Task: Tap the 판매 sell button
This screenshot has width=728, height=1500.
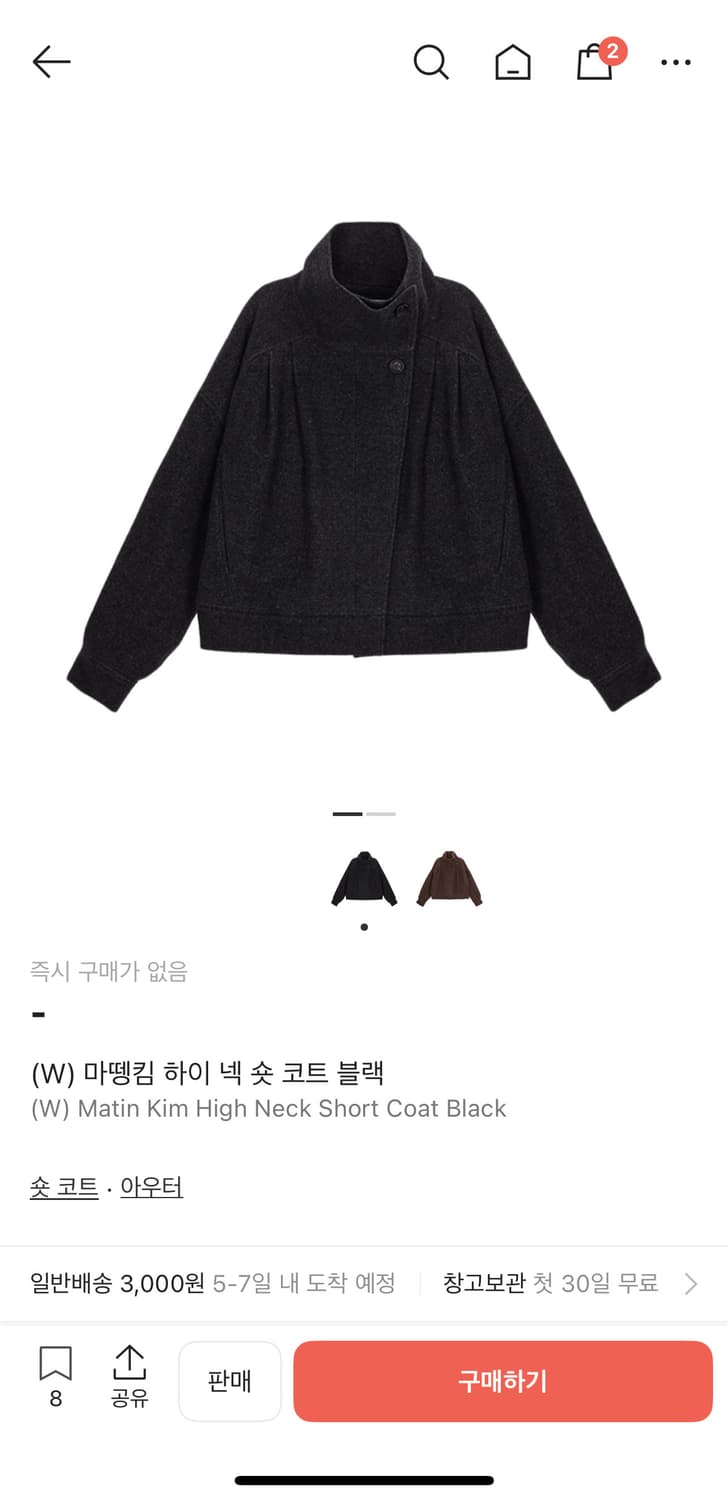Action: [230, 1380]
